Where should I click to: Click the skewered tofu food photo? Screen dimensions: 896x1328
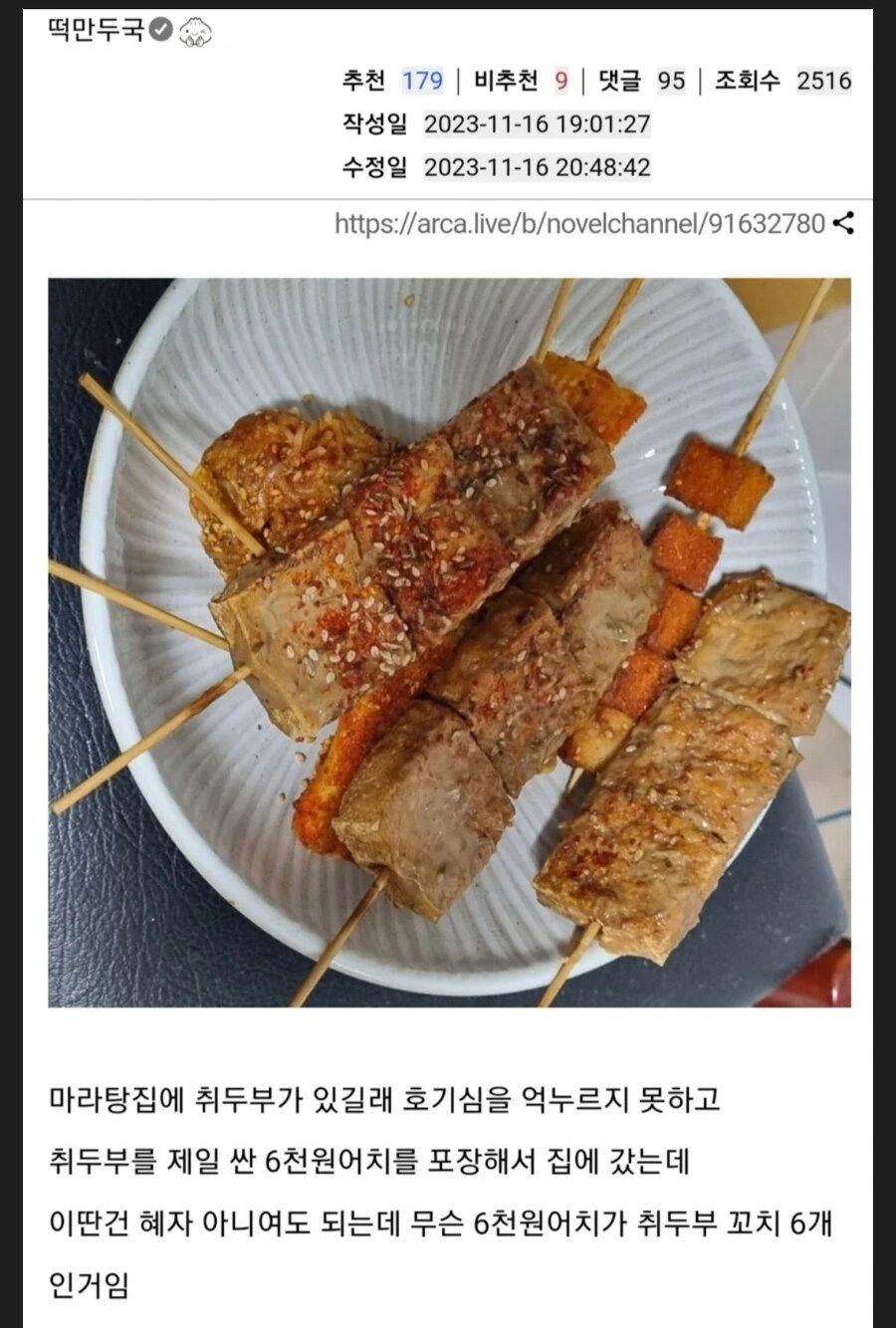point(448,647)
